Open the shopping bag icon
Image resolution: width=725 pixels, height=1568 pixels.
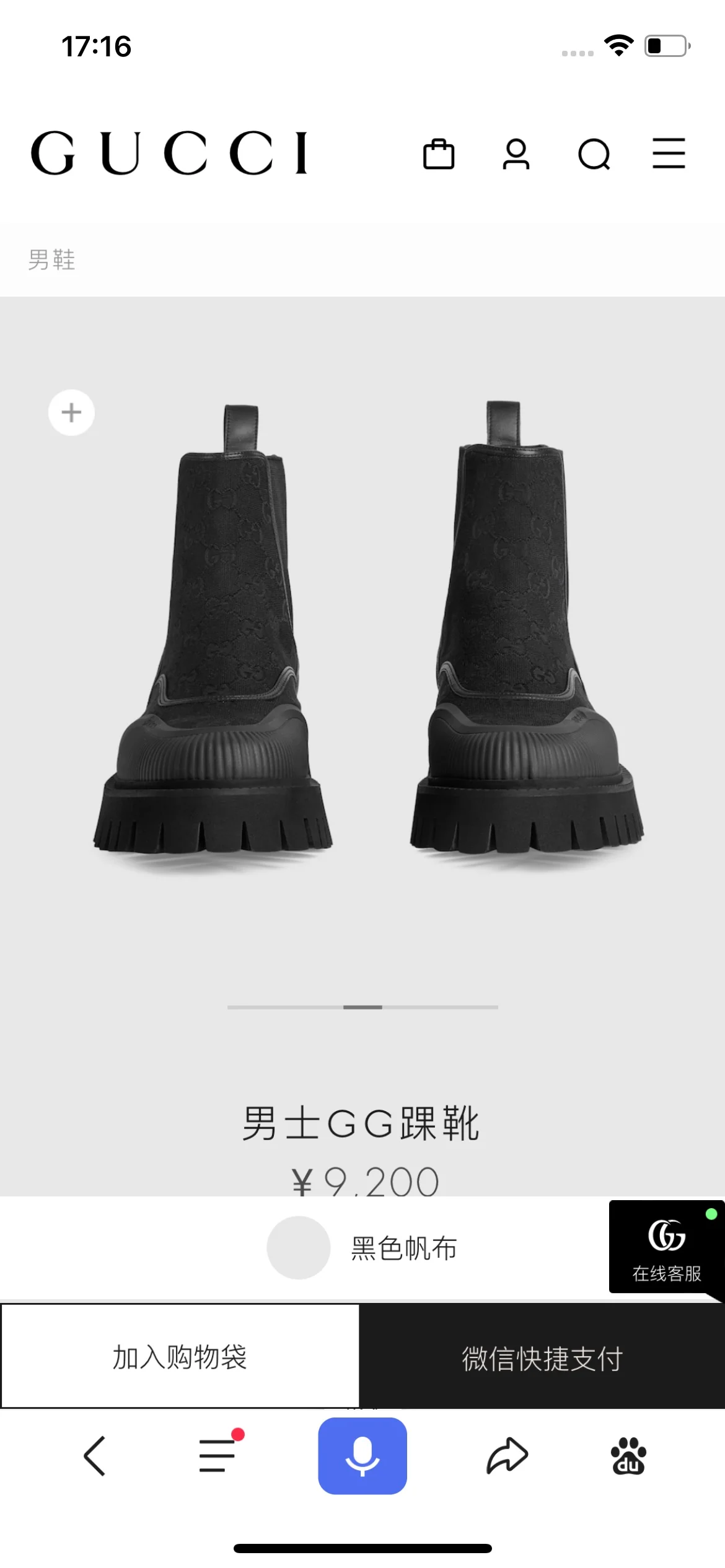click(x=439, y=154)
